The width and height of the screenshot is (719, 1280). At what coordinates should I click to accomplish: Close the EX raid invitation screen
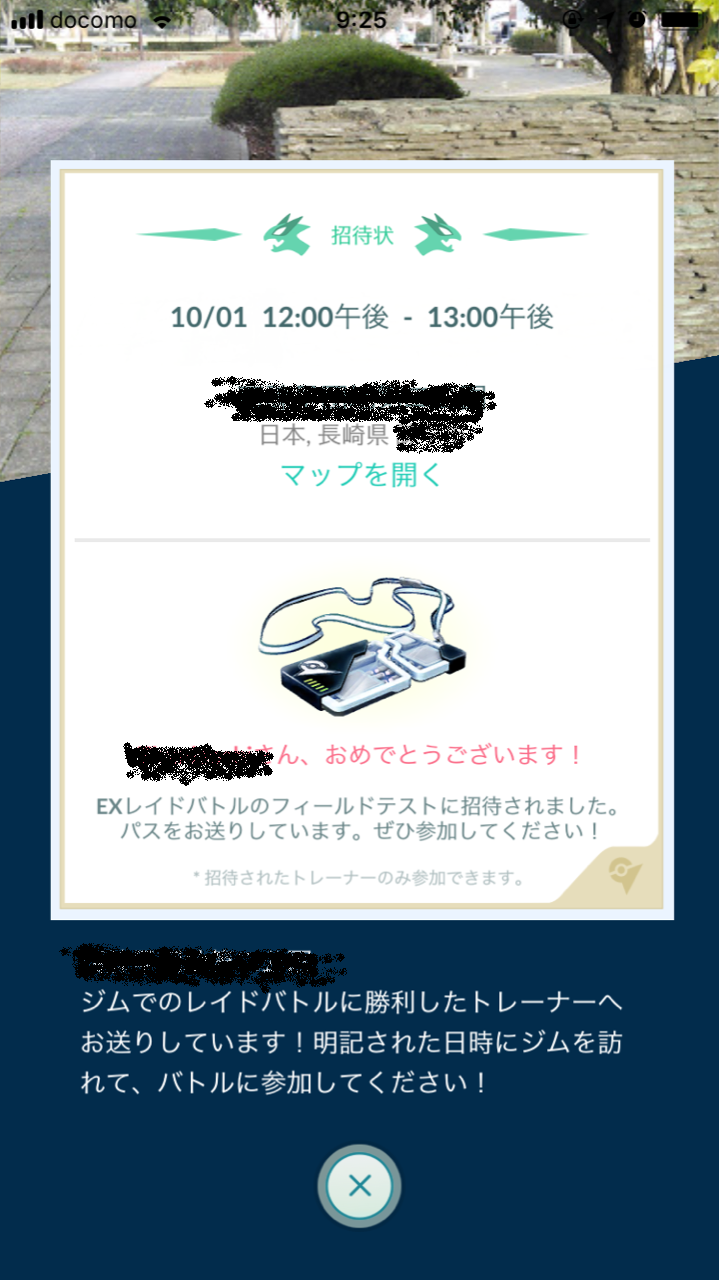tap(360, 1186)
